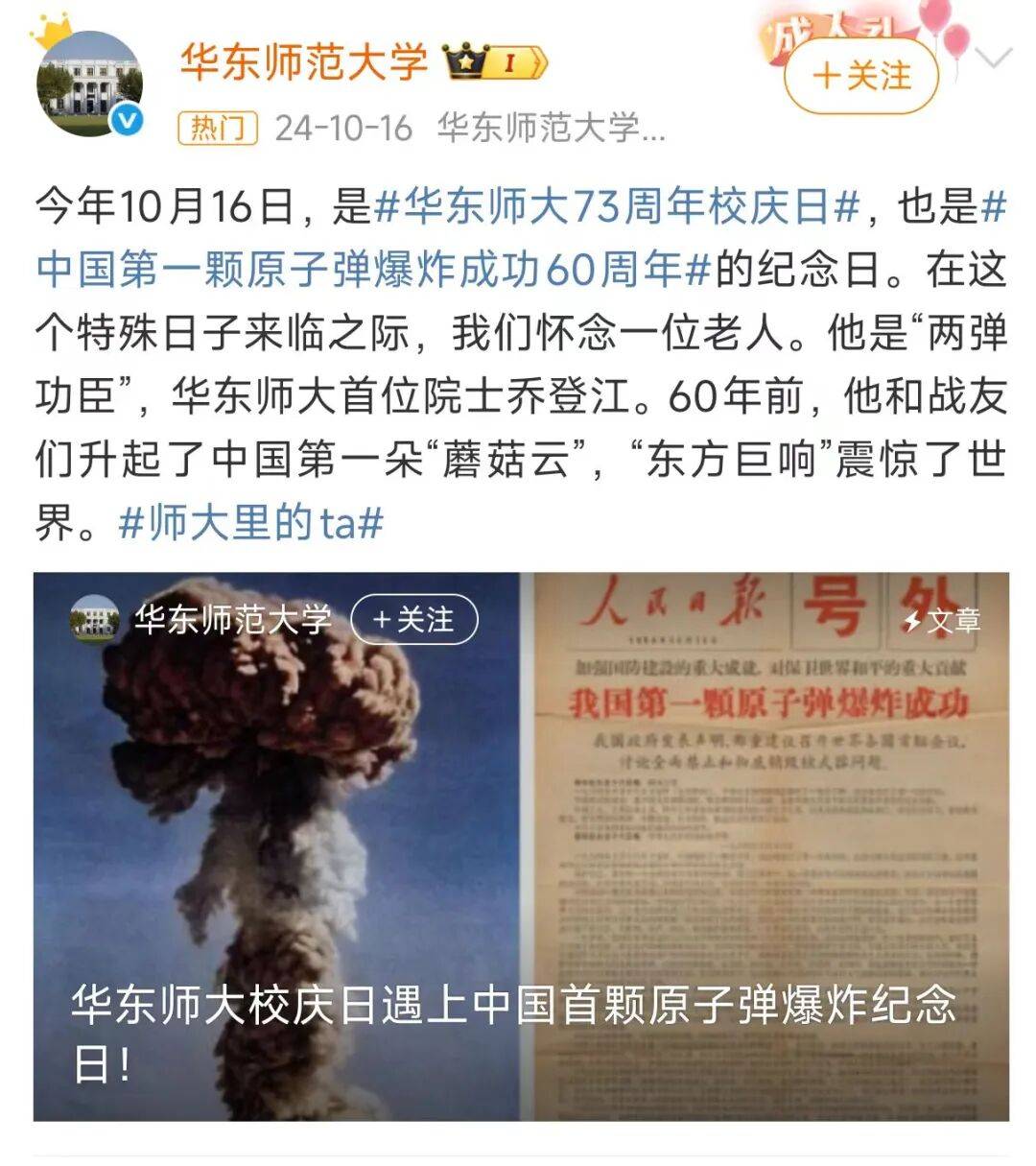
Task: Open hashtag #中国第一颗原子弹爆炸成功60周年#
Action: coord(372,270)
